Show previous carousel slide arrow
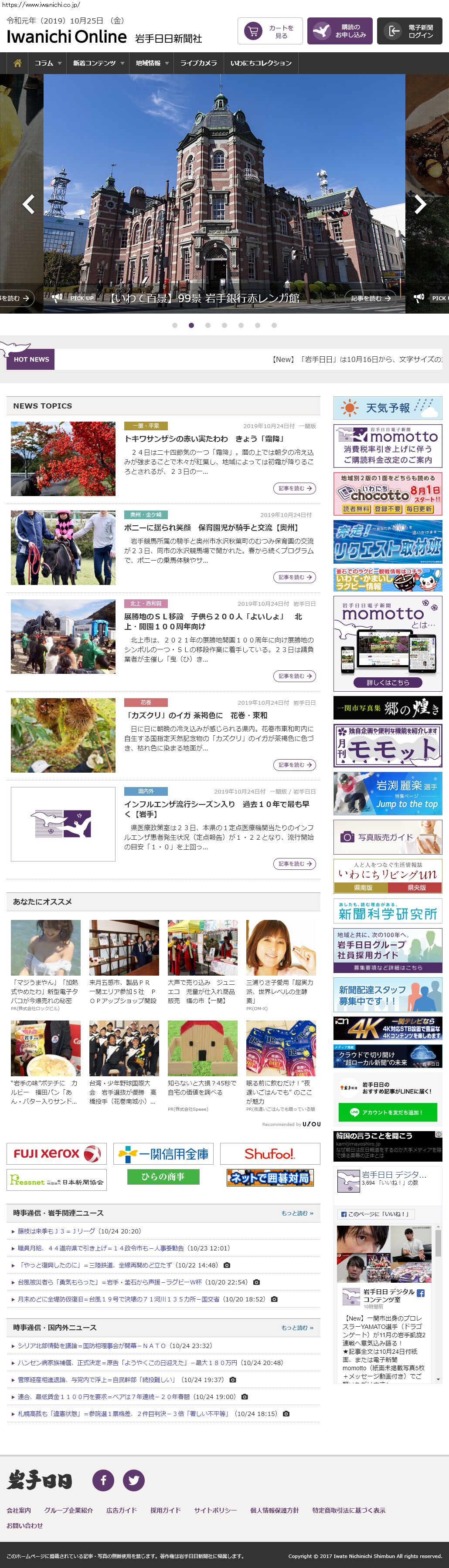Screen dimensions: 449x1568 tap(28, 204)
